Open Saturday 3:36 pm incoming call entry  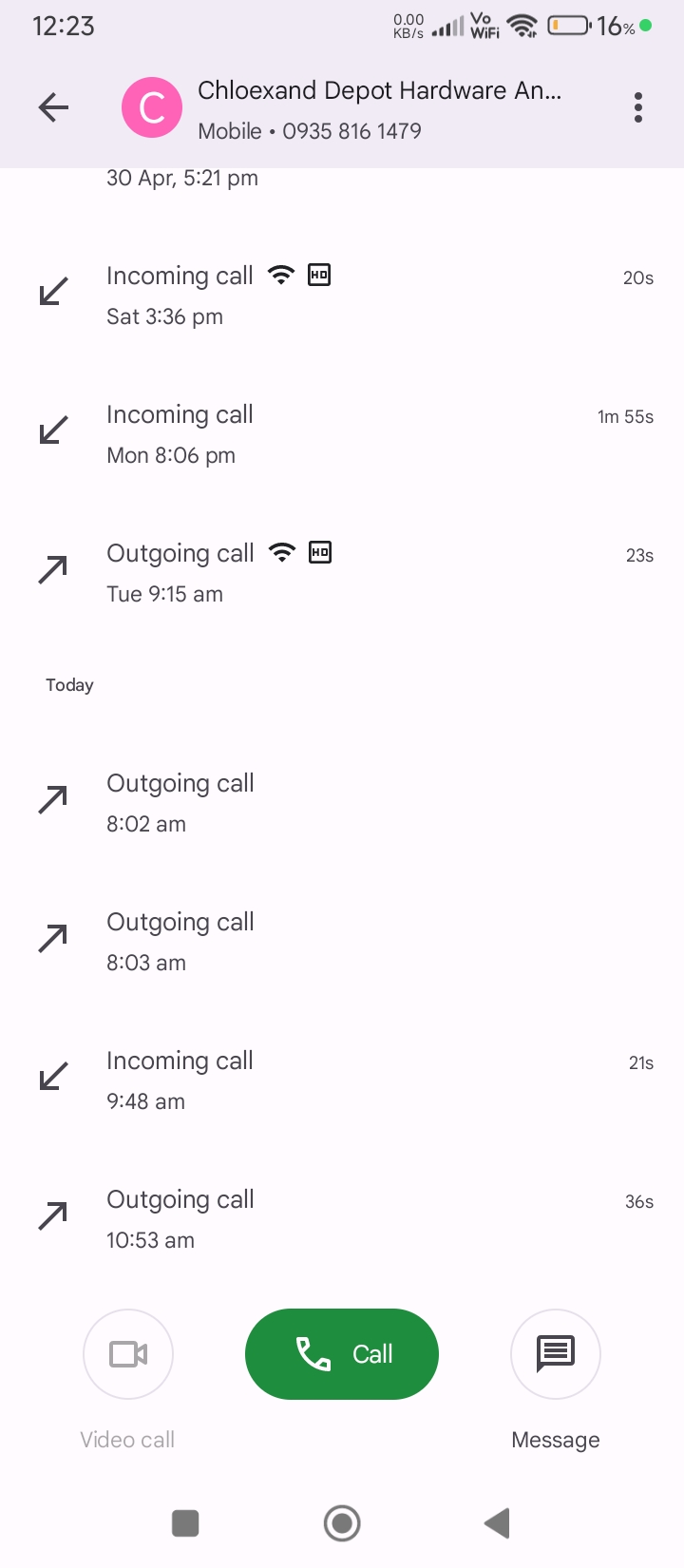coord(342,295)
